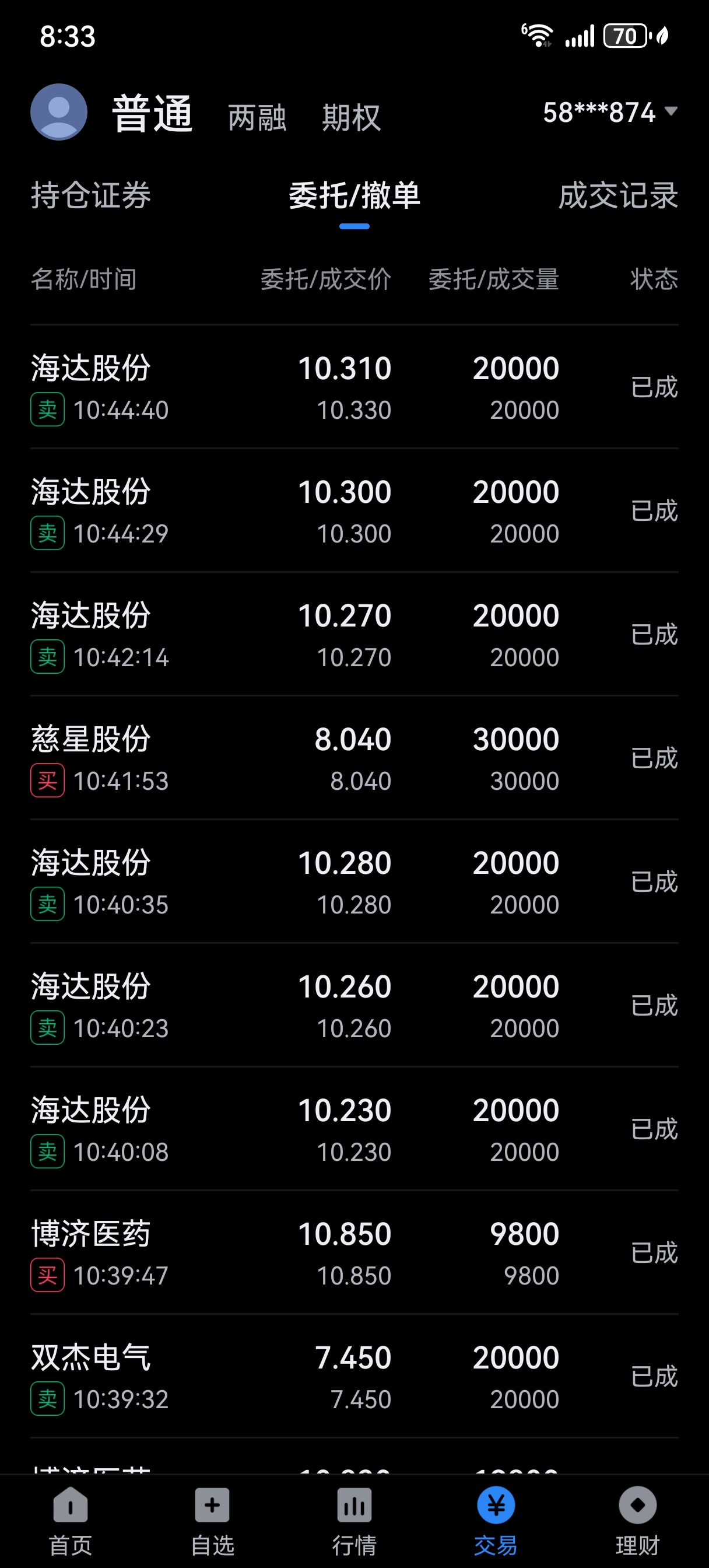Screen dimensions: 709x1568
Task: View the 双杰电气 sell order at 10:39:32
Action: (354, 1376)
